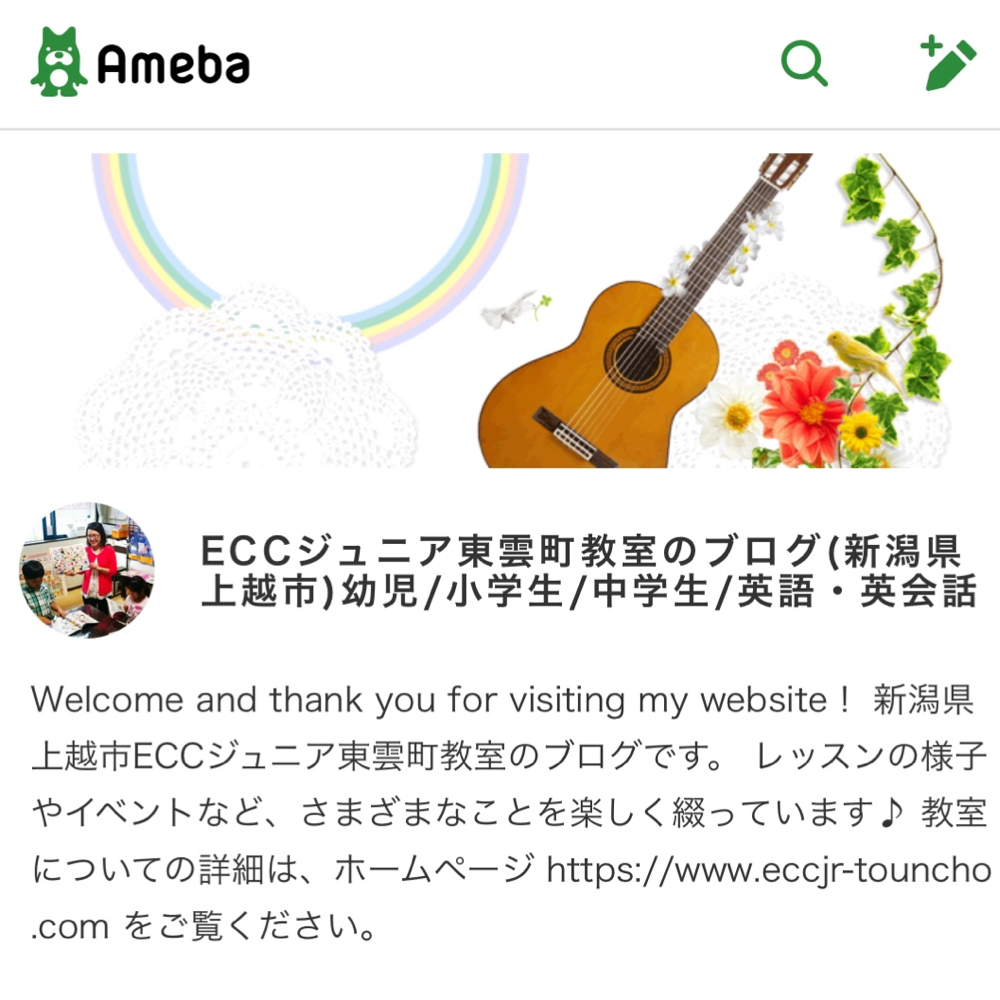Open the ECCジュニア東雲町教室 blog title
The width and height of the screenshot is (1000, 1000).
click(587, 570)
